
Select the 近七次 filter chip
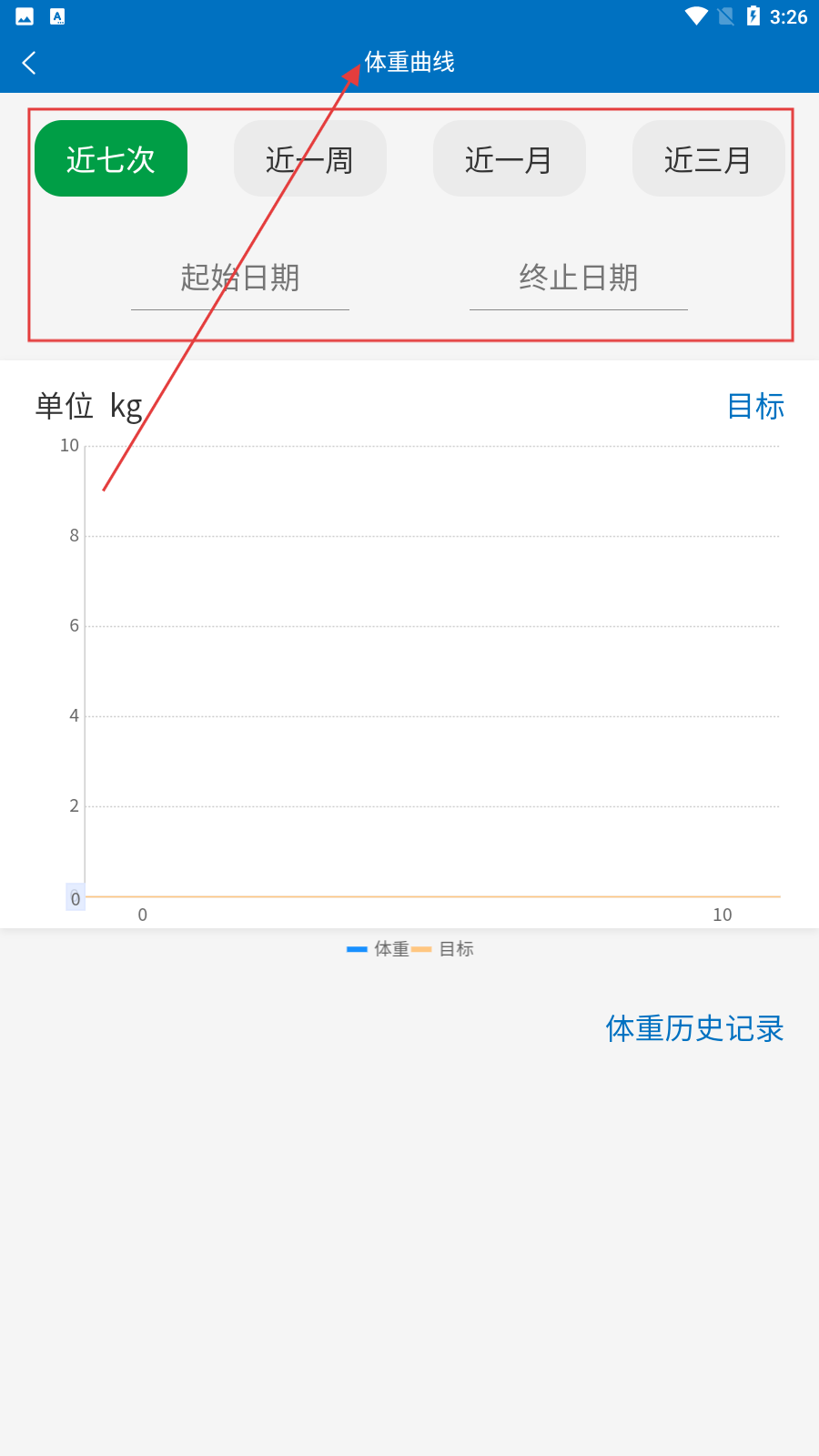[111, 159]
